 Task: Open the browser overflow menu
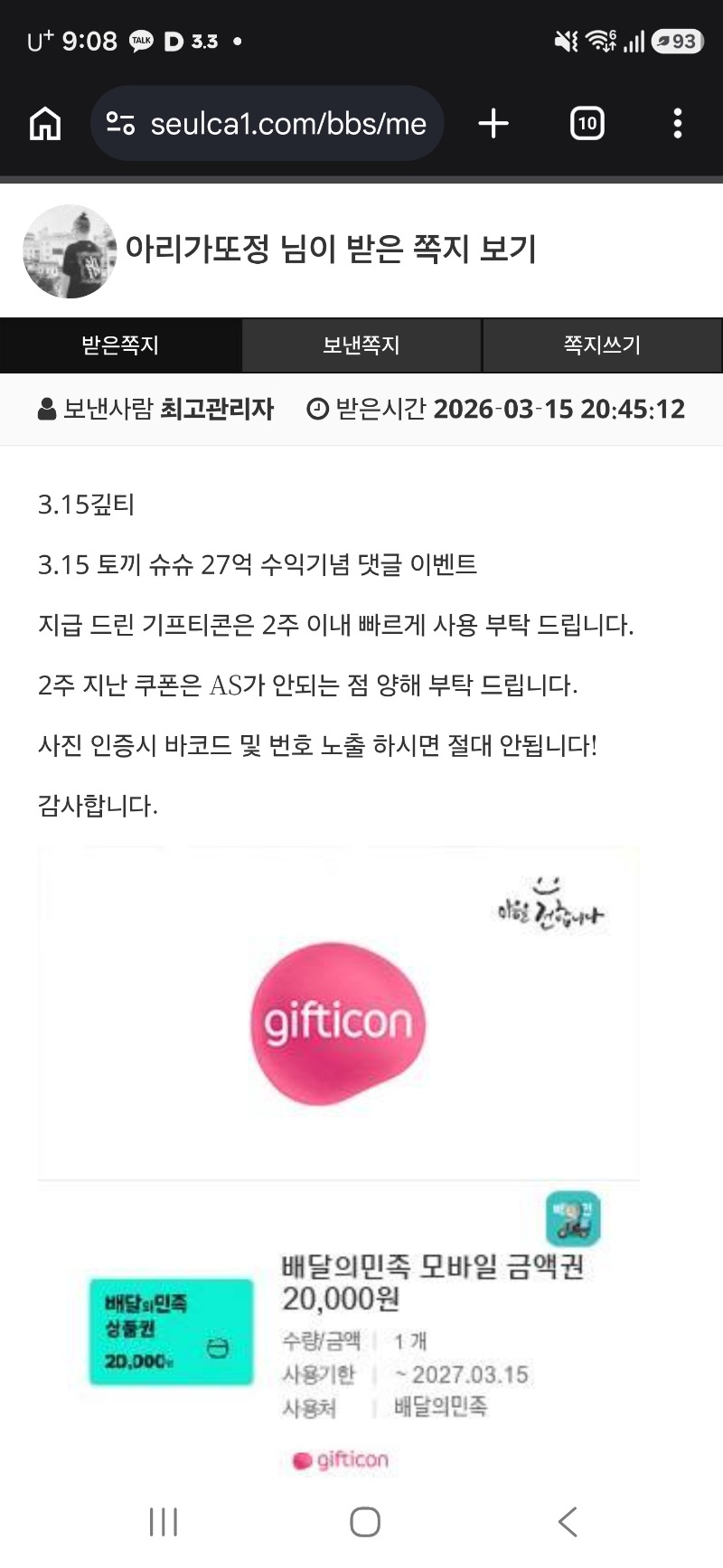677,123
